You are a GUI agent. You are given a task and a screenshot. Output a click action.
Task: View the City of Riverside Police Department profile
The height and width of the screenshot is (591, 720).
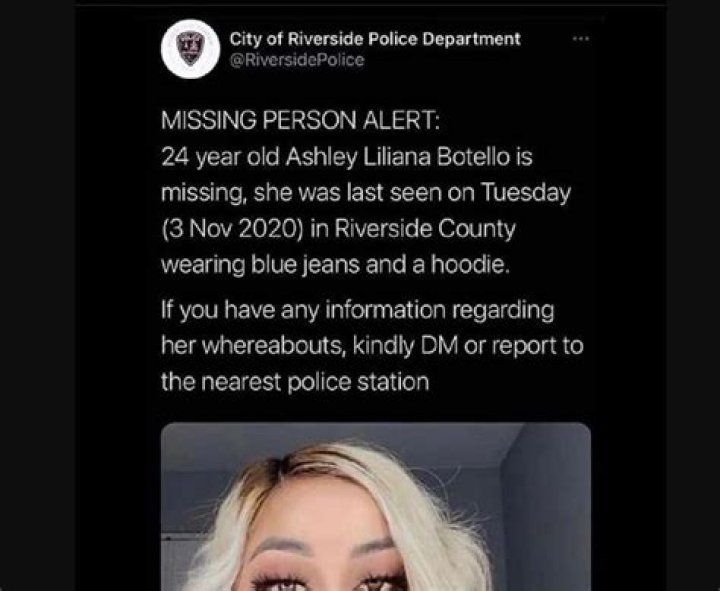click(375, 39)
